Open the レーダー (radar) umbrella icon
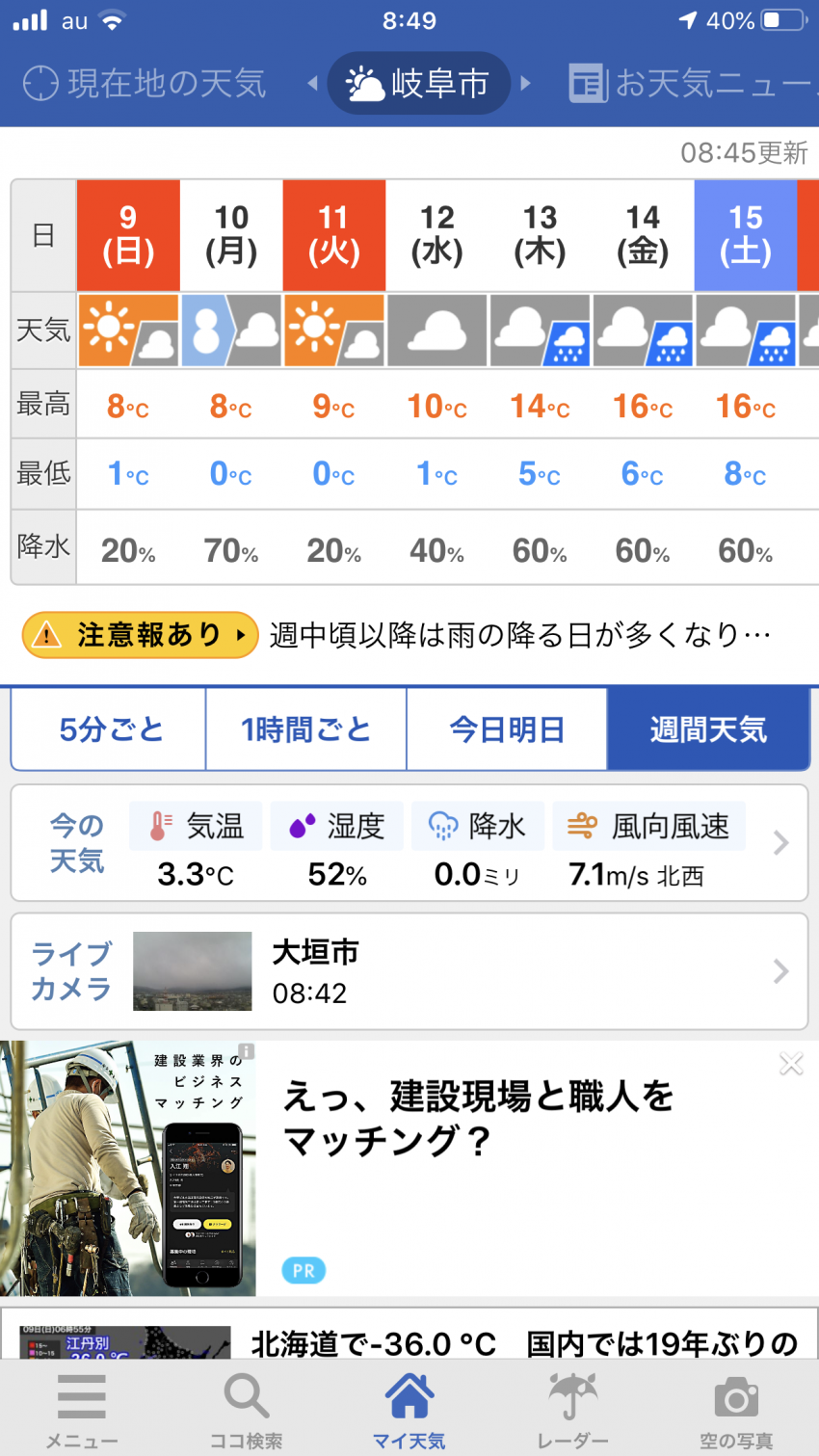 pyautogui.click(x=573, y=1392)
